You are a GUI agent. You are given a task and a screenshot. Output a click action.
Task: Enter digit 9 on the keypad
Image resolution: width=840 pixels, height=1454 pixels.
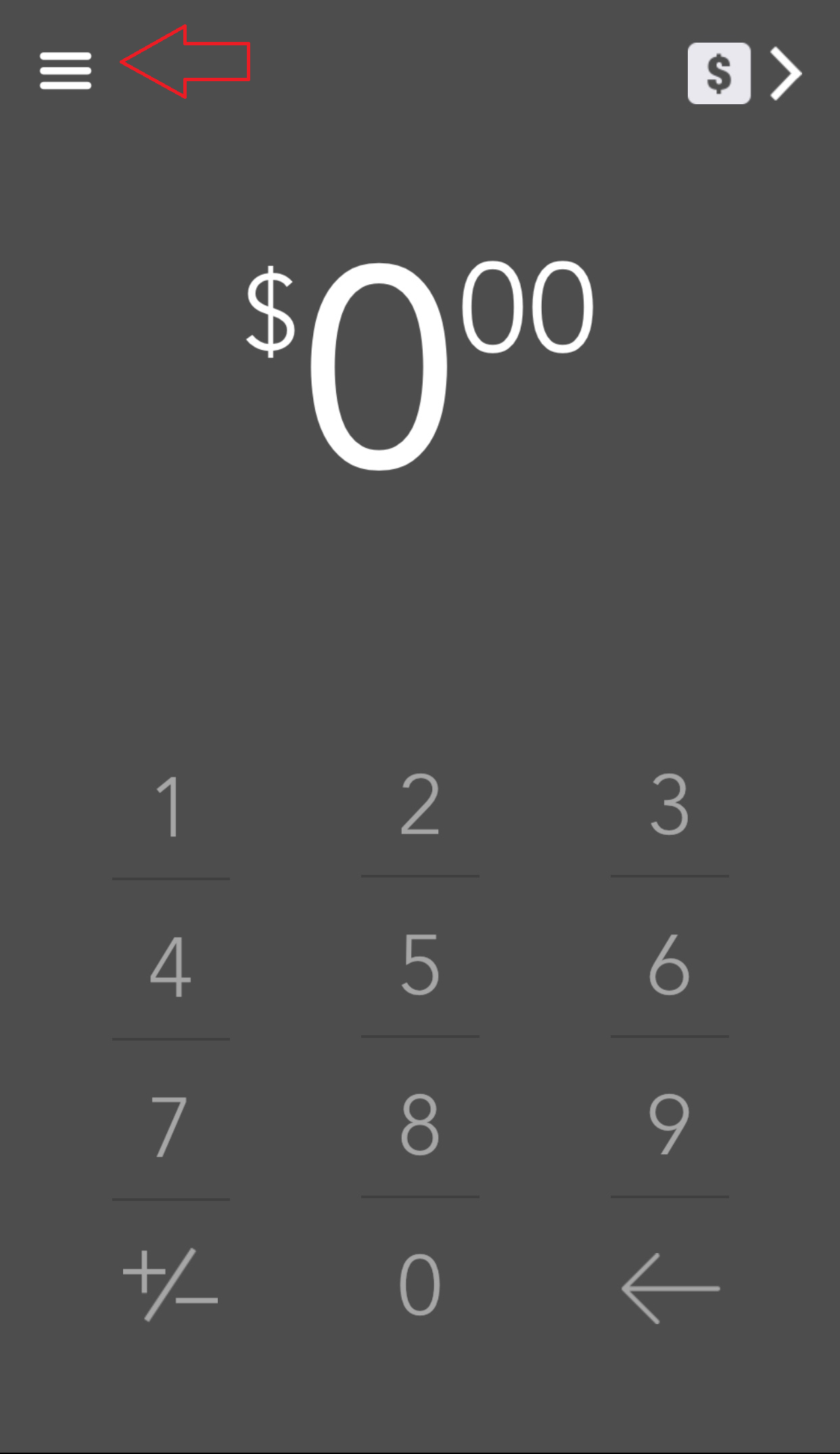click(670, 1124)
